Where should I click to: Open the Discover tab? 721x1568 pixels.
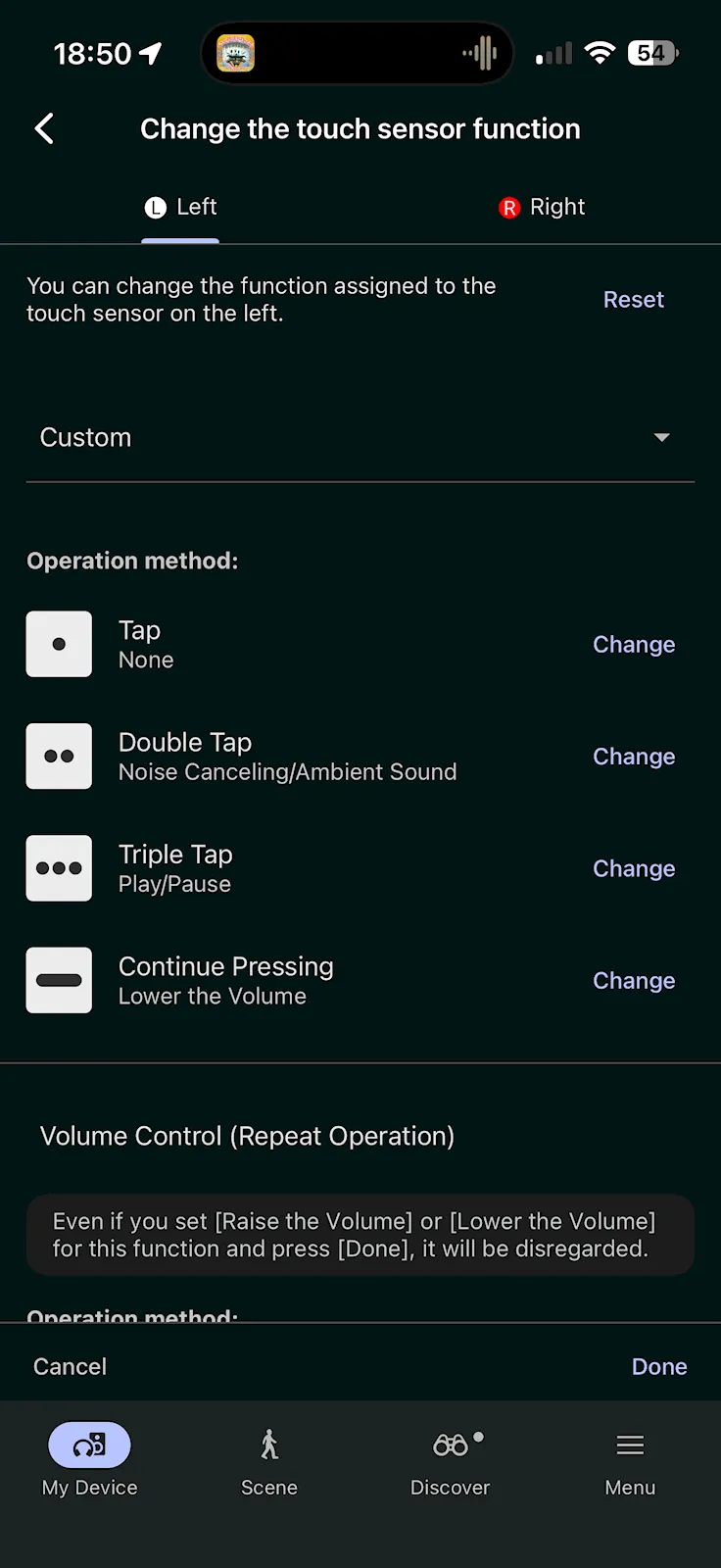coord(451,1460)
